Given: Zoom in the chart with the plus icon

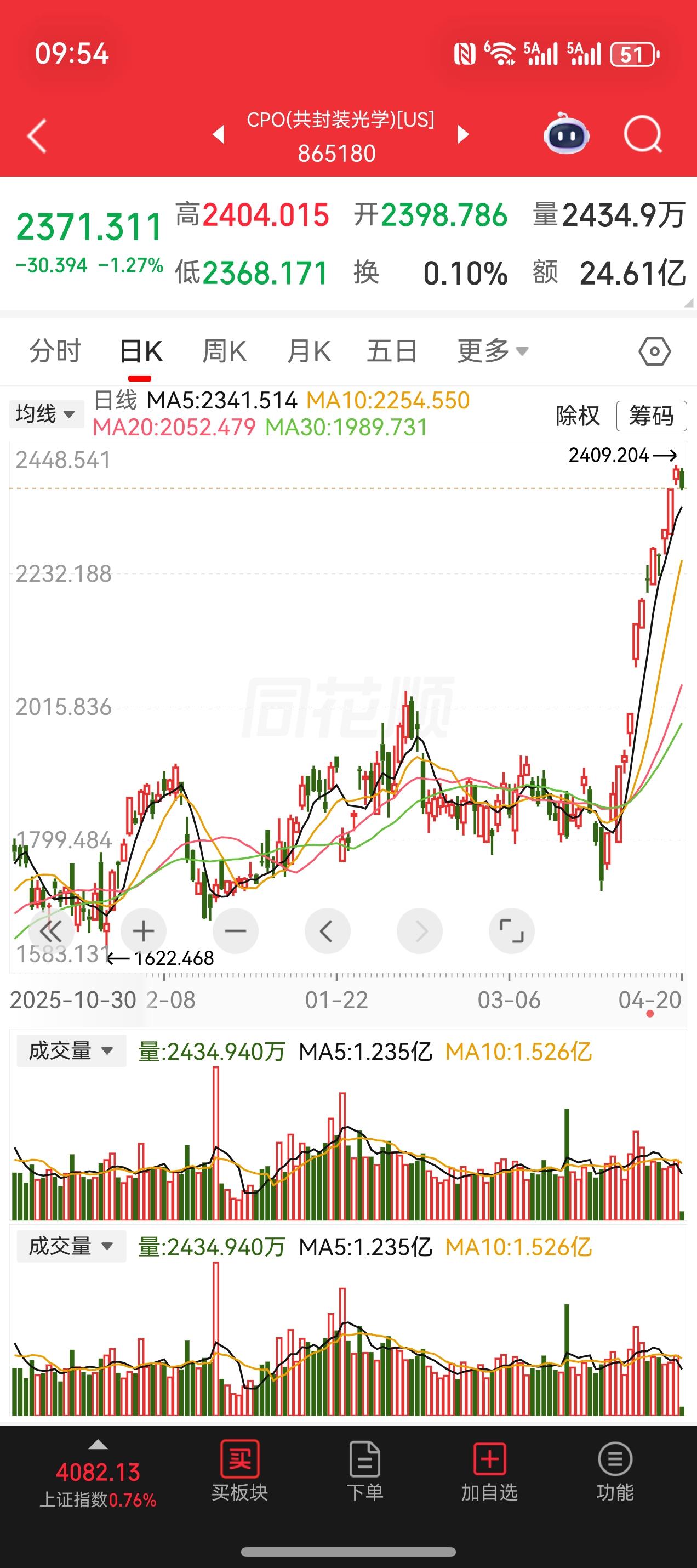Looking at the screenshot, I should click(143, 930).
